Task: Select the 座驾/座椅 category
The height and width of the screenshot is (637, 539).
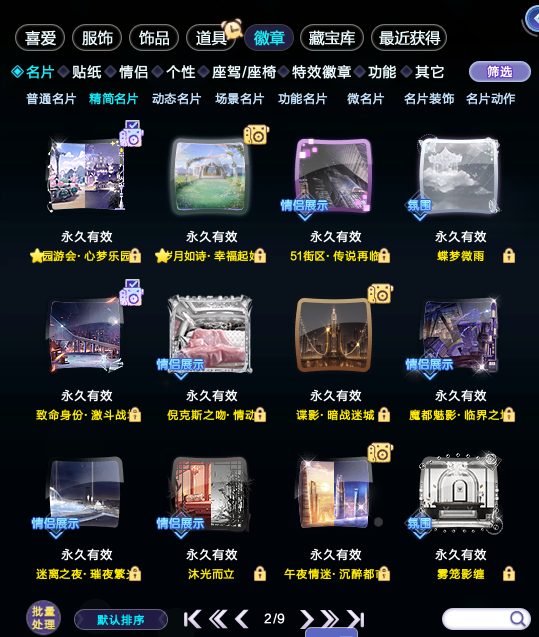Action: (x=244, y=72)
